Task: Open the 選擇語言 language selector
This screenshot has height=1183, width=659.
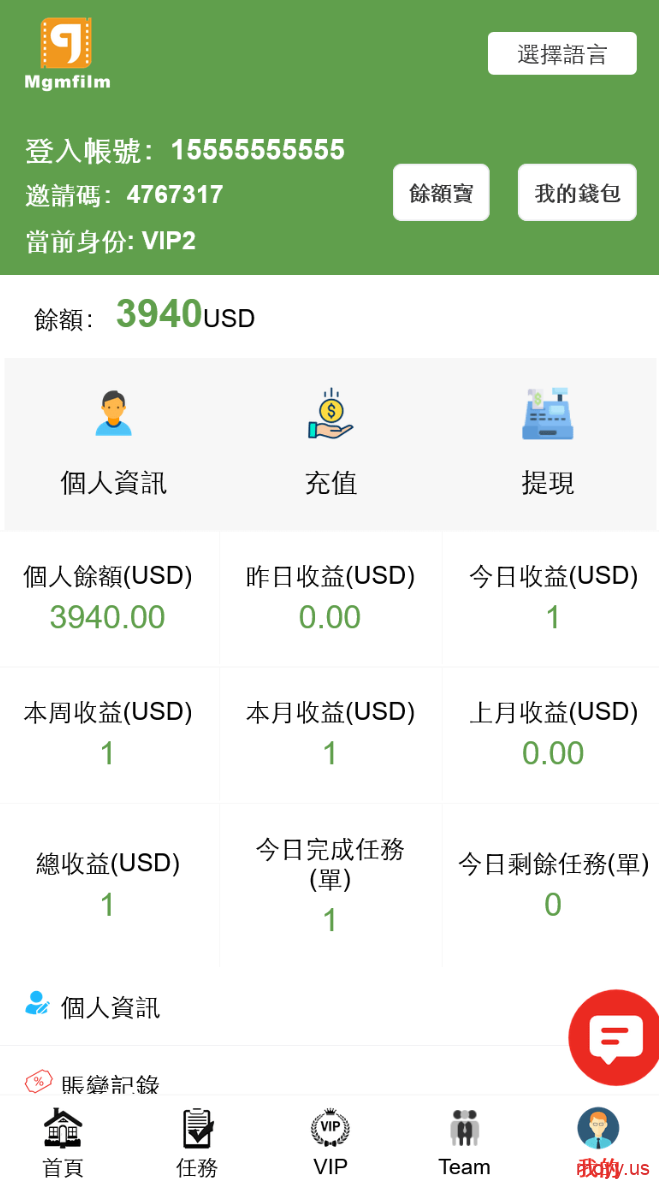Action: 562,54
